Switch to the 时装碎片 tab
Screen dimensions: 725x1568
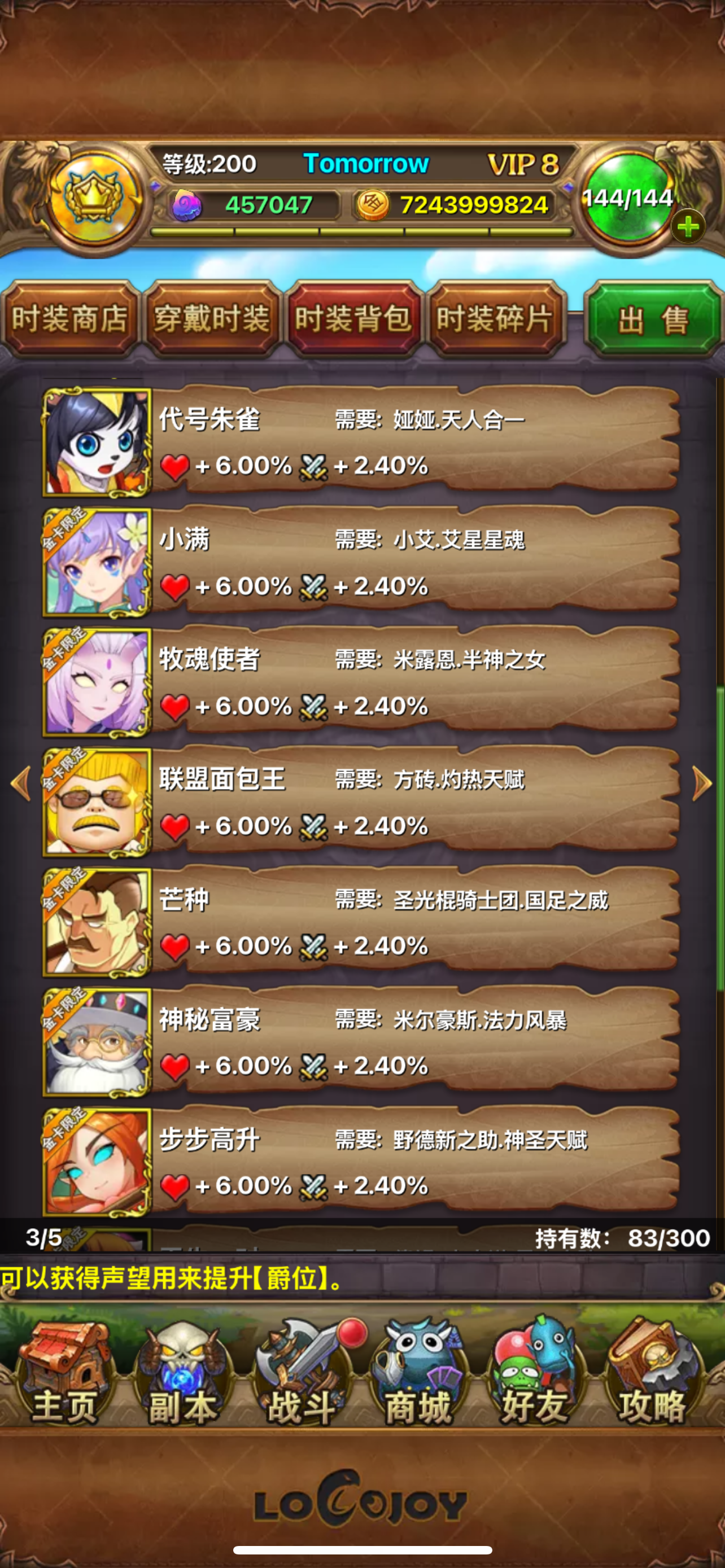coord(496,318)
